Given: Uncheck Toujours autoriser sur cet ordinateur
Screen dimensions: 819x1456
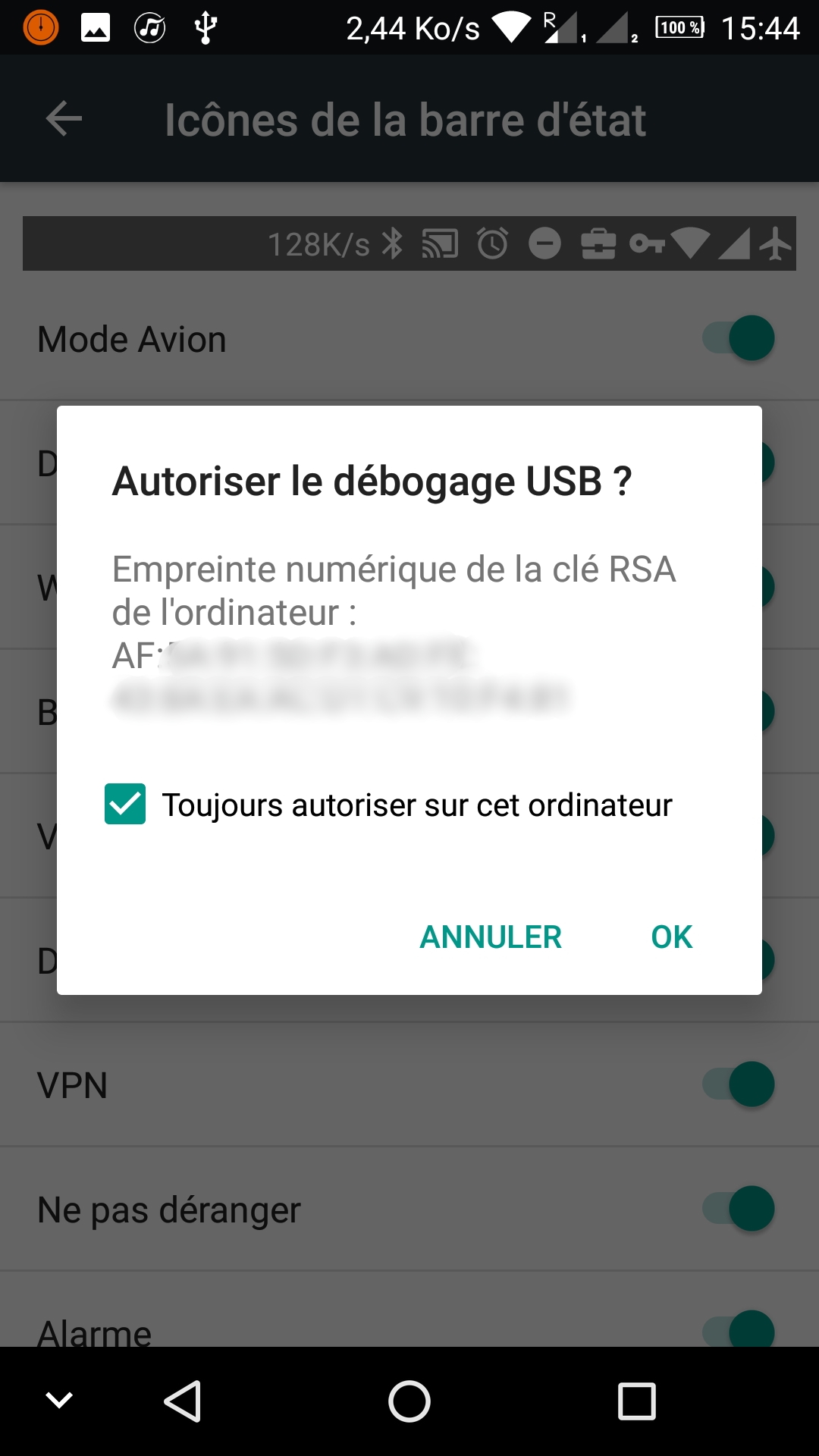Looking at the screenshot, I should click(x=125, y=804).
